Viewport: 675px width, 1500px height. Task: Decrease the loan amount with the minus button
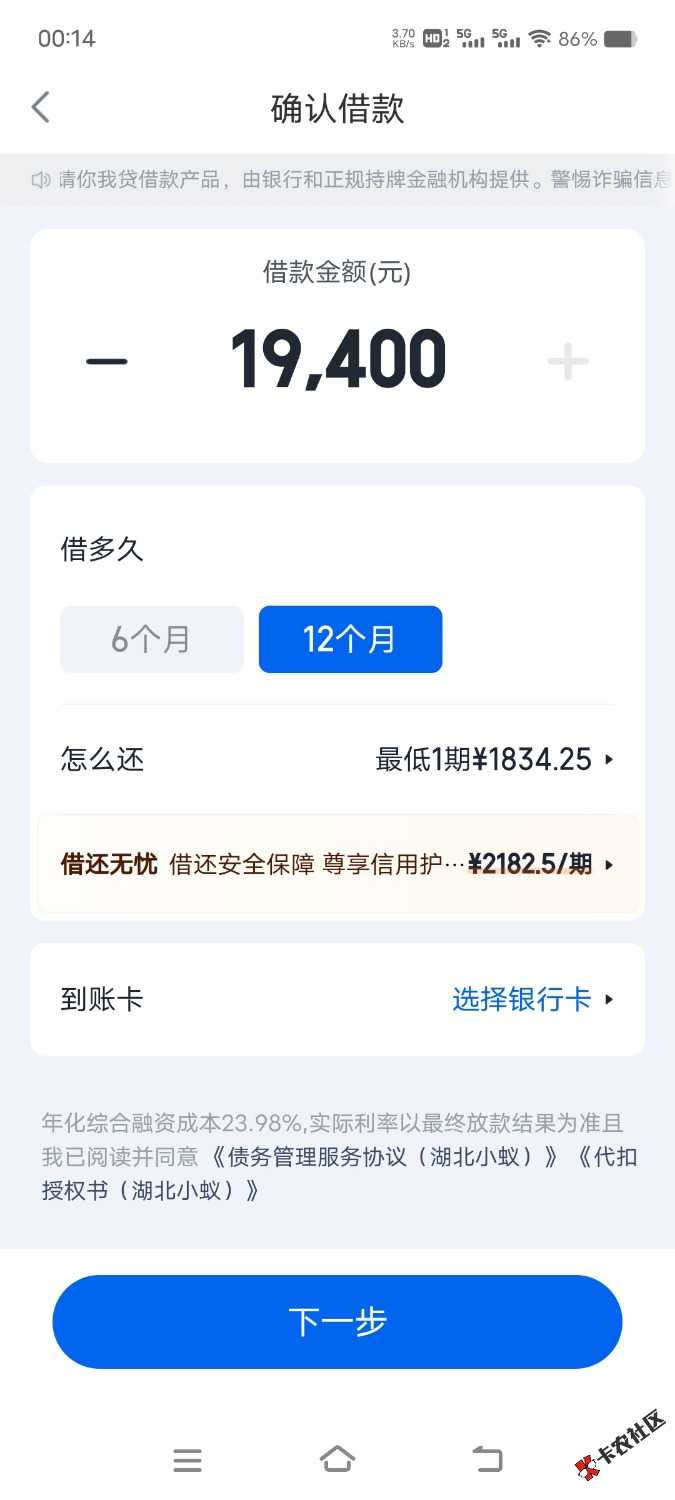click(106, 361)
